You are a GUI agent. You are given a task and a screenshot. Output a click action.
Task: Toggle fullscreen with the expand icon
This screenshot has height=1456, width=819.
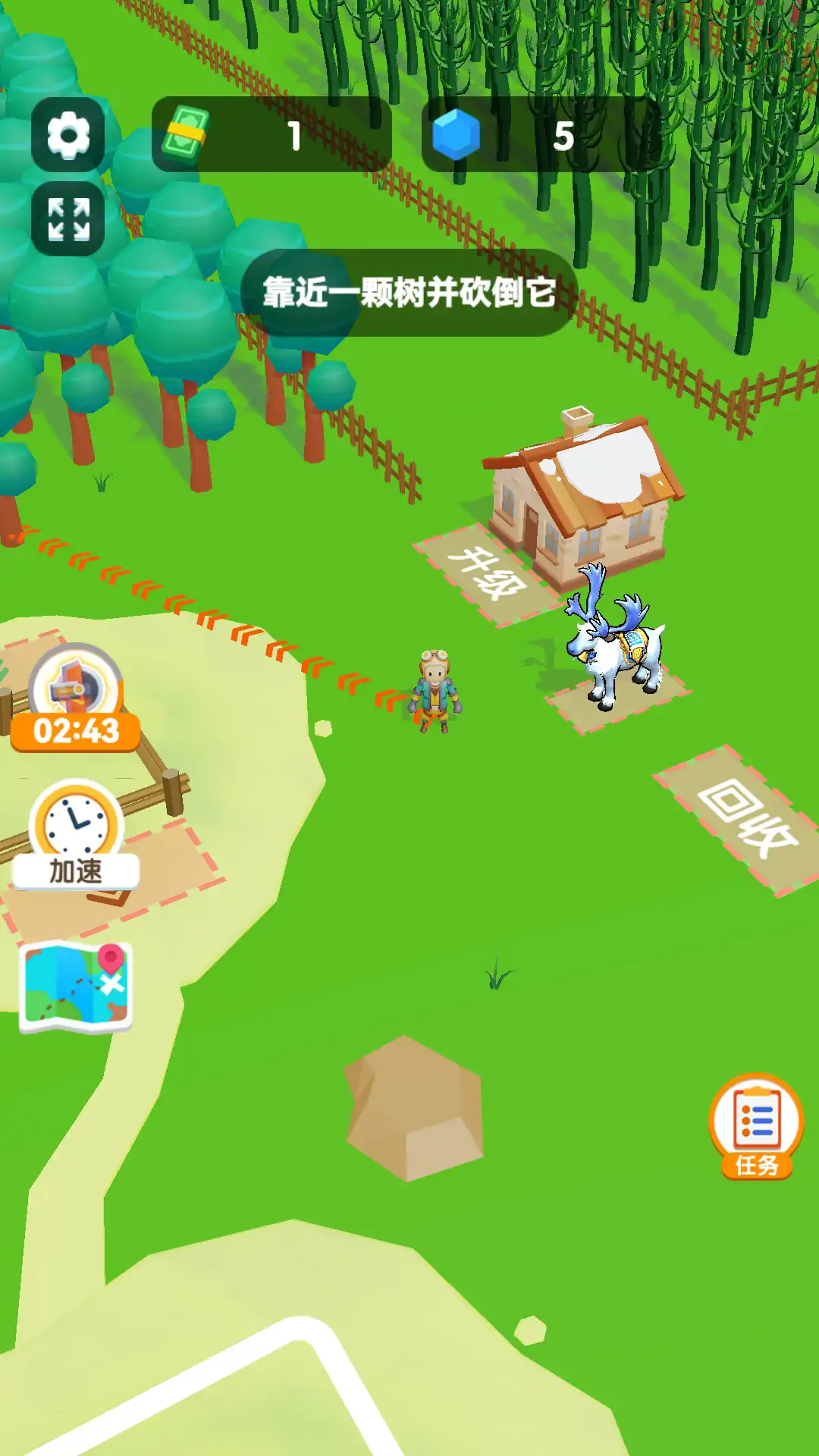pos(68,219)
